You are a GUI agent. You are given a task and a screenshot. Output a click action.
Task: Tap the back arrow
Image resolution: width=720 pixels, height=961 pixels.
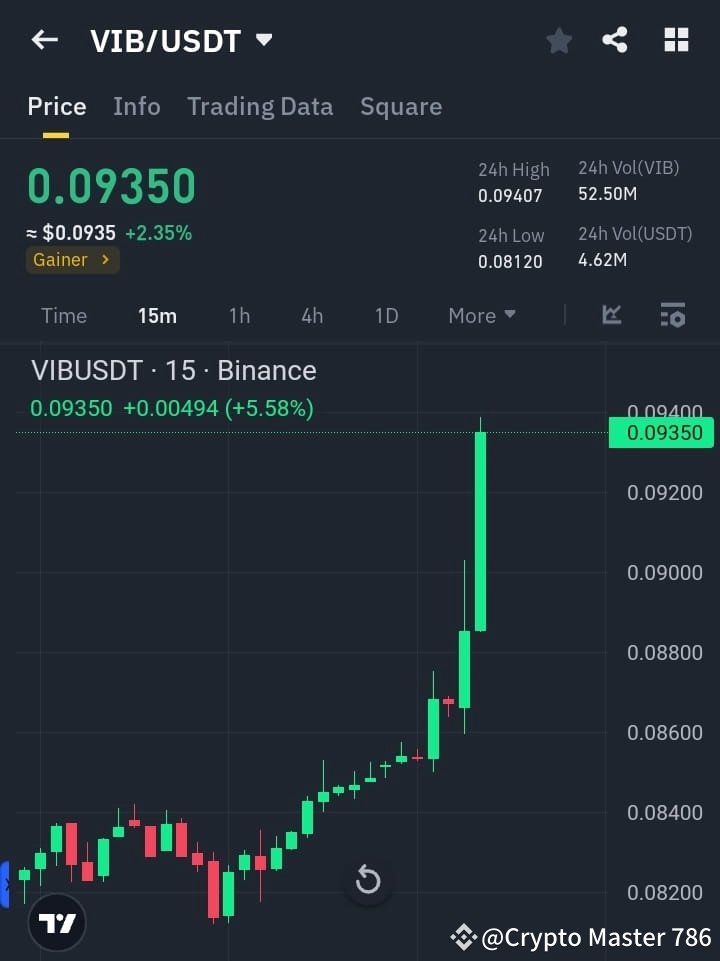pyautogui.click(x=43, y=40)
